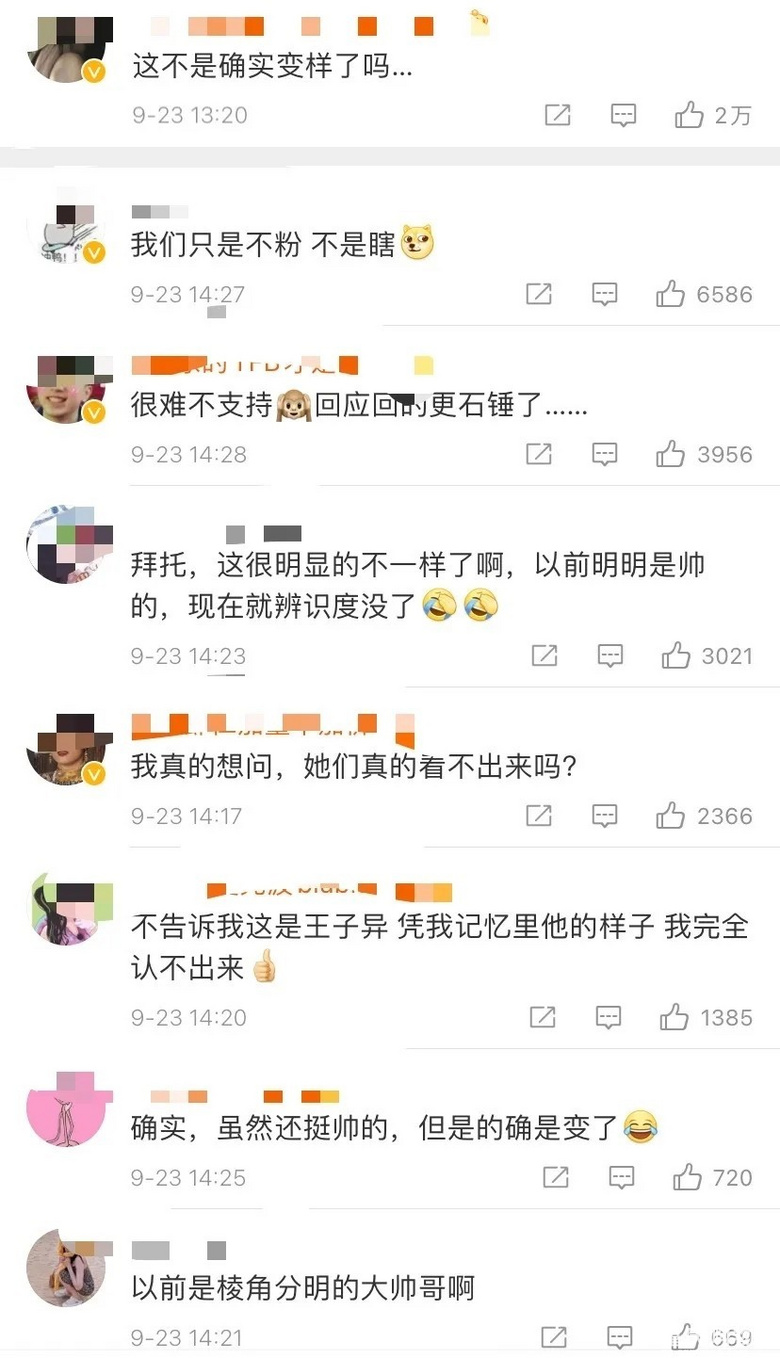Repost the comment "这不是确实变样了吗"
Screen dimensions: 780x1358
click(557, 115)
